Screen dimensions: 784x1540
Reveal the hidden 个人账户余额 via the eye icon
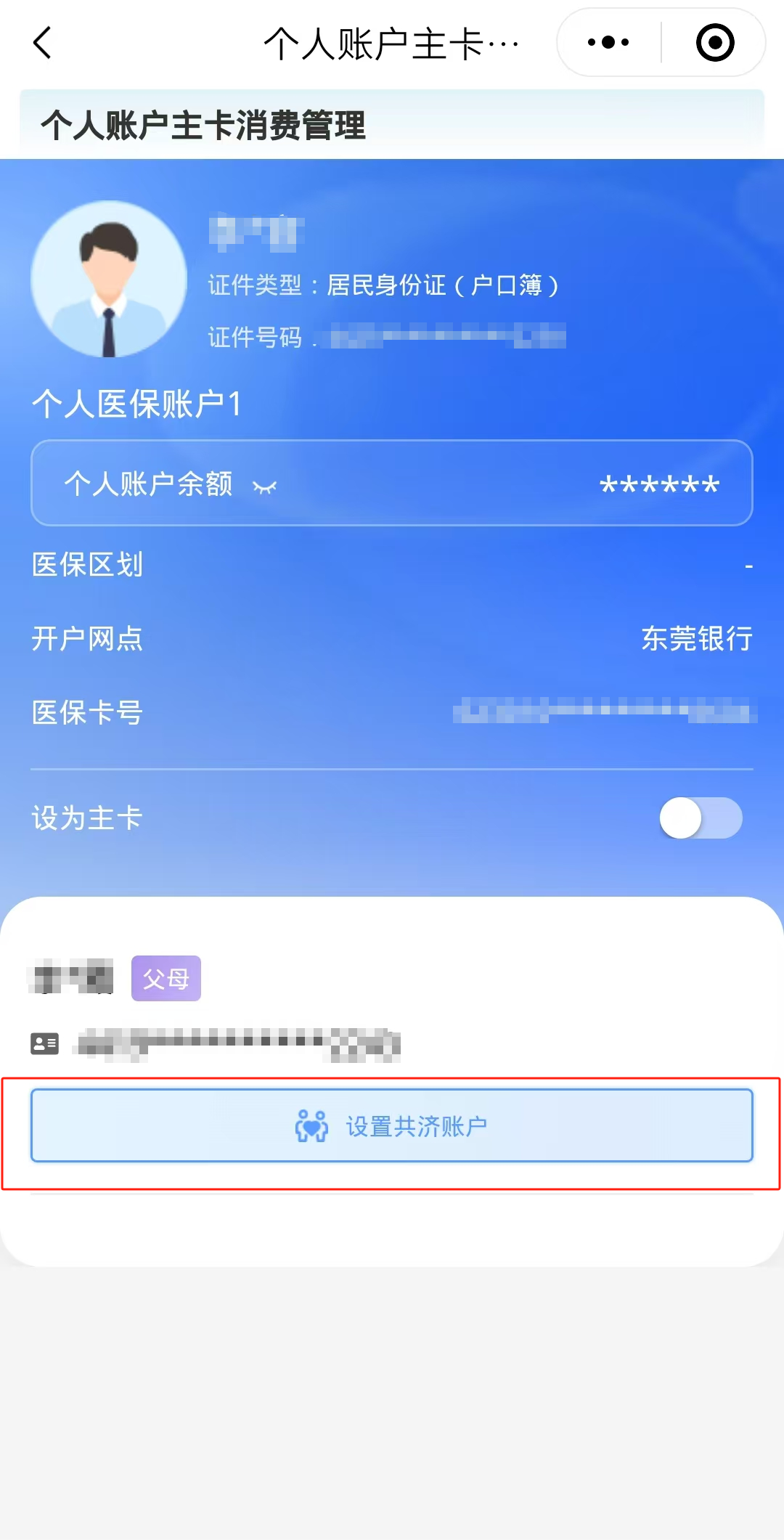pyautogui.click(x=264, y=486)
